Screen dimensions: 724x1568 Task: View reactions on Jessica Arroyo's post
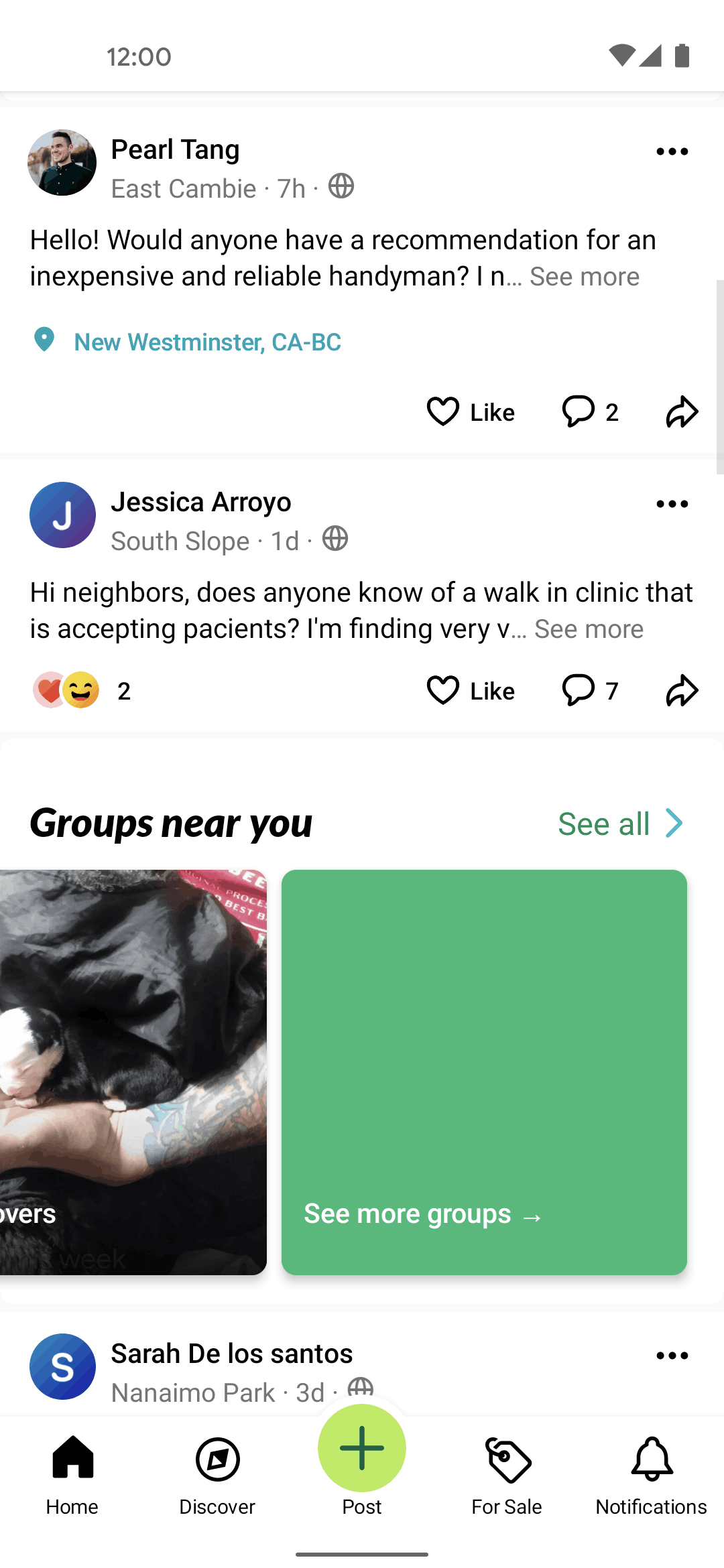[x=81, y=690]
